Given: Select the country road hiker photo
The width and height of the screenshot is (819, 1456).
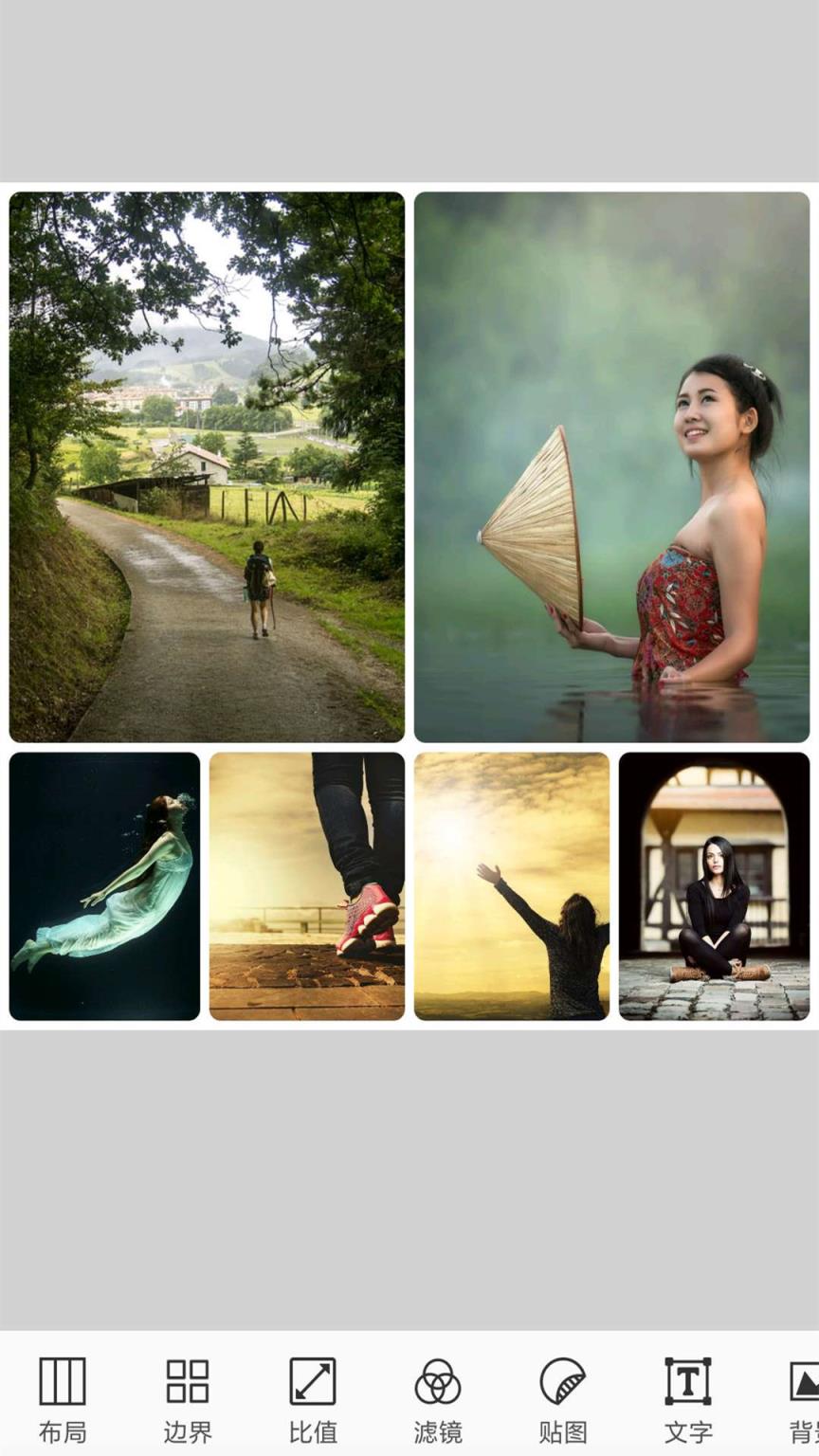Looking at the screenshot, I should click(x=207, y=466).
